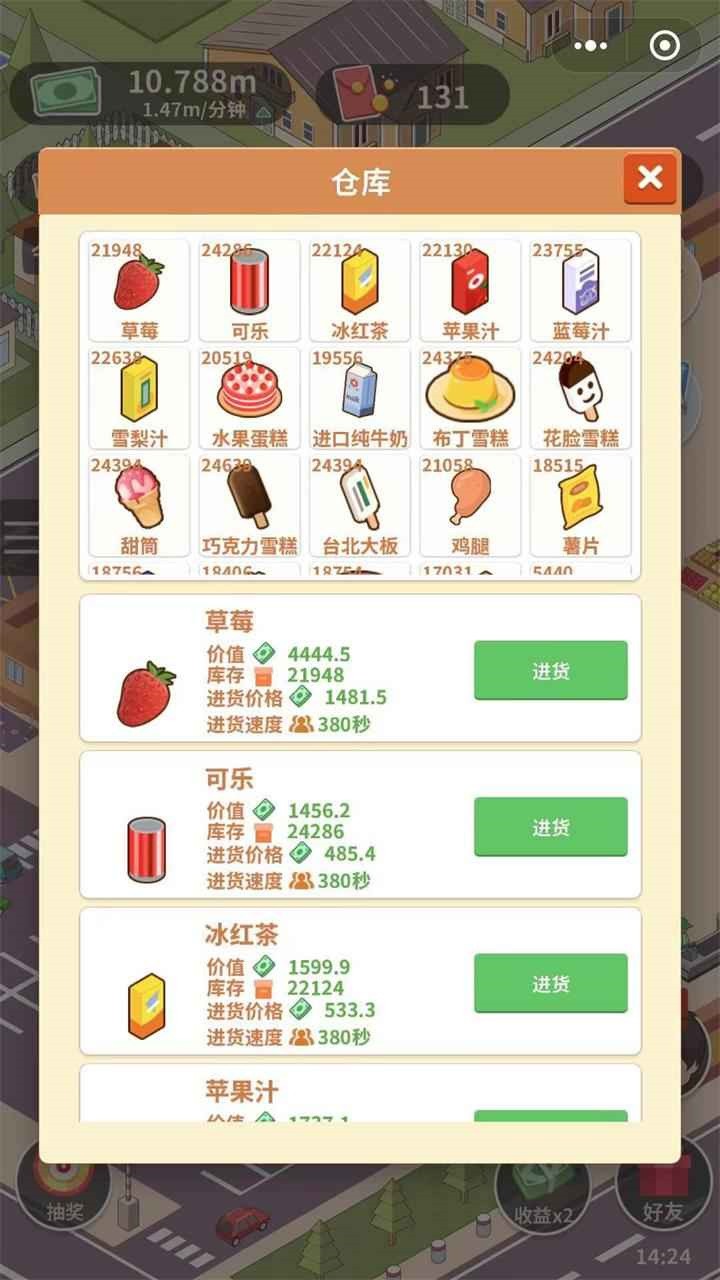Tap the 花脸雪糕 item
The height and width of the screenshot is (1280, 720).
(580, 398)
